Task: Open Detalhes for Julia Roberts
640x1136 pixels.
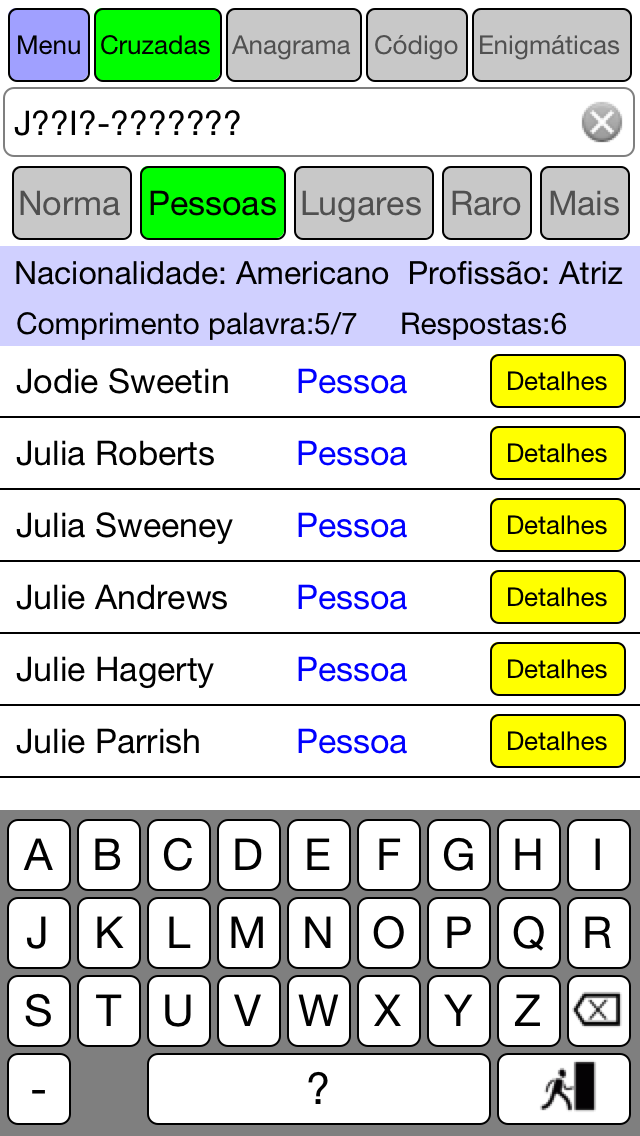Action: tap(557, 453)
